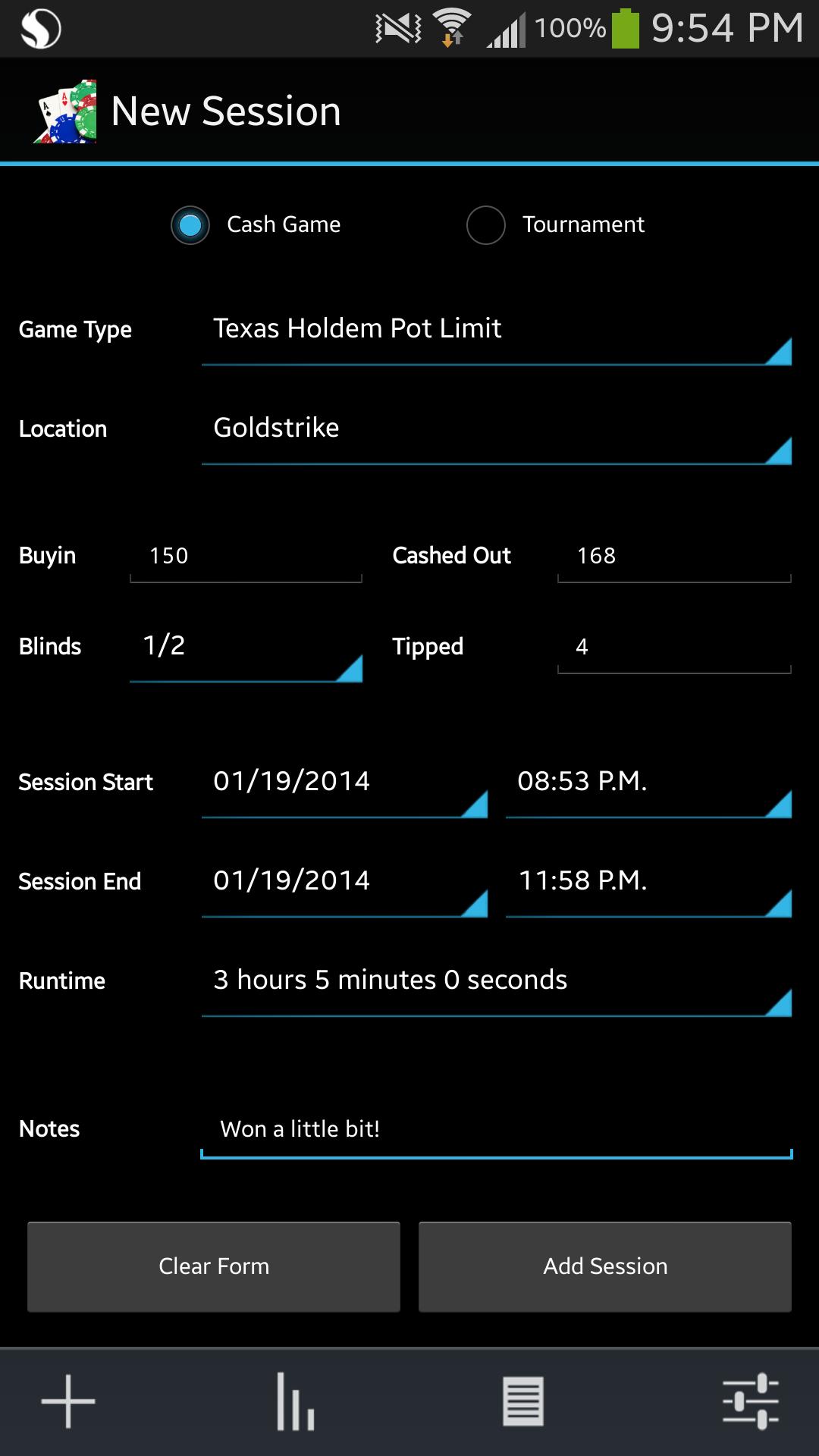
Task: Select the Cash Game radio button
Action: point(190,224)
